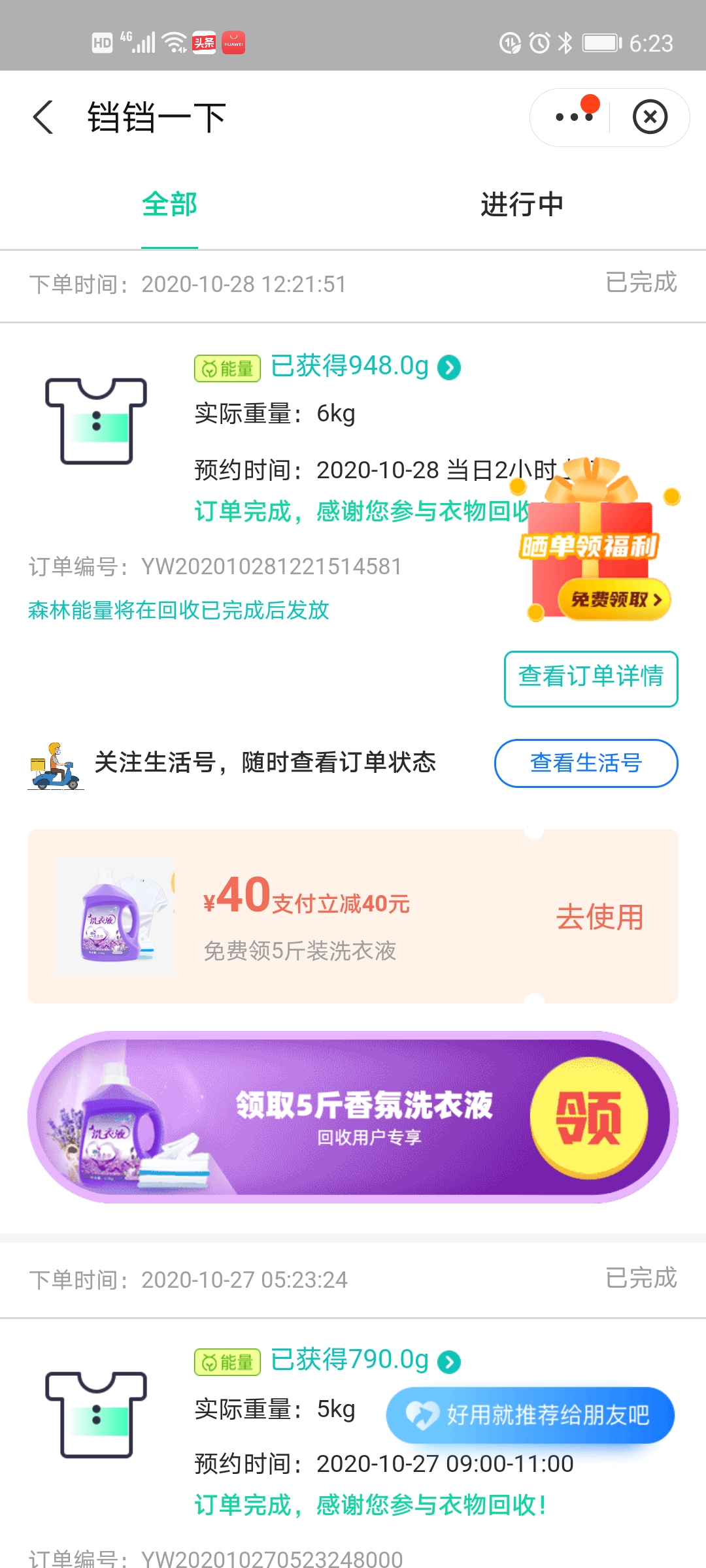This screenshot has height=1568, width=706.
Task: Use the ¥40 coupon via 去使用
Action: tap(599, 917)
